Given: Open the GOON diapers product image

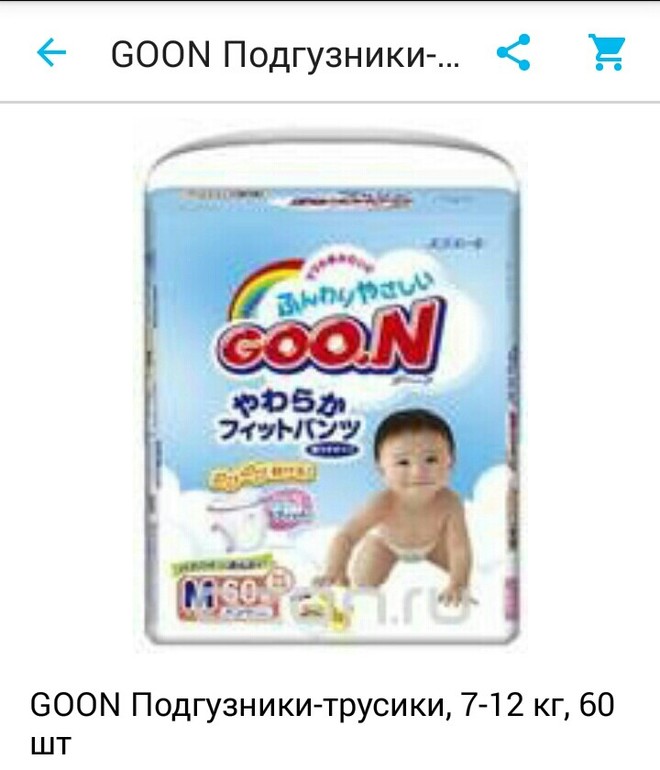Looking at the screenshot, I should click(x=330, y=390).
